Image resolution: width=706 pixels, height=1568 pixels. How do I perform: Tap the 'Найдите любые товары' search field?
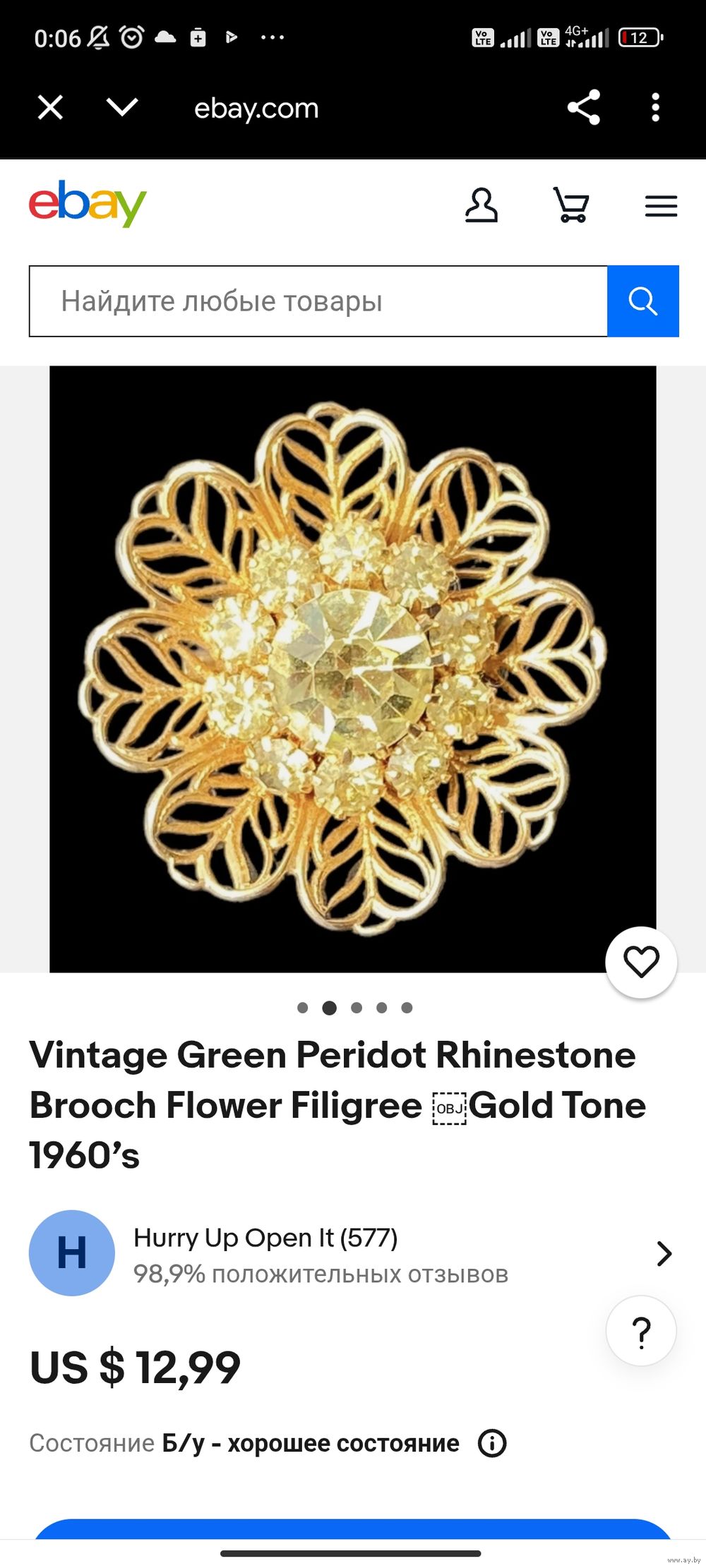click(318, 301)
